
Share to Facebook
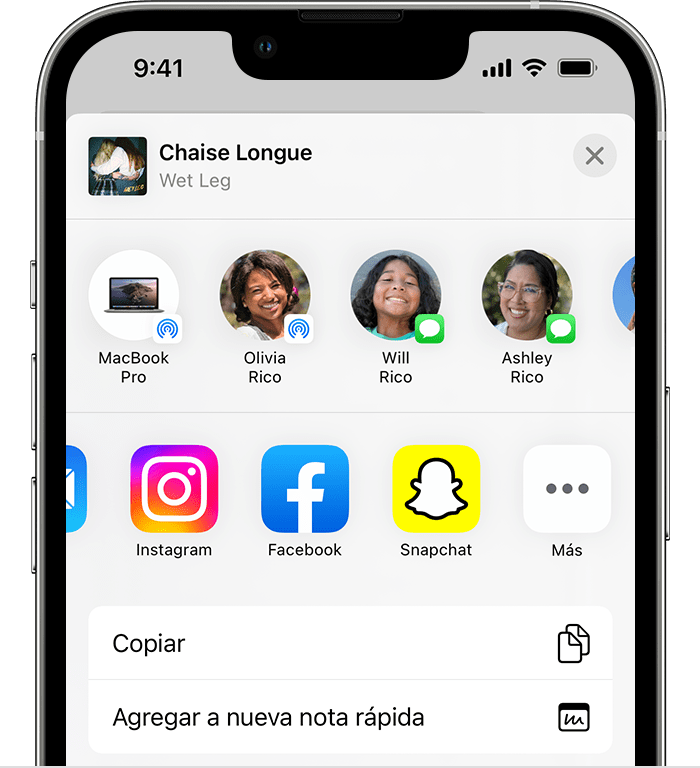click(x=305, y=489)
